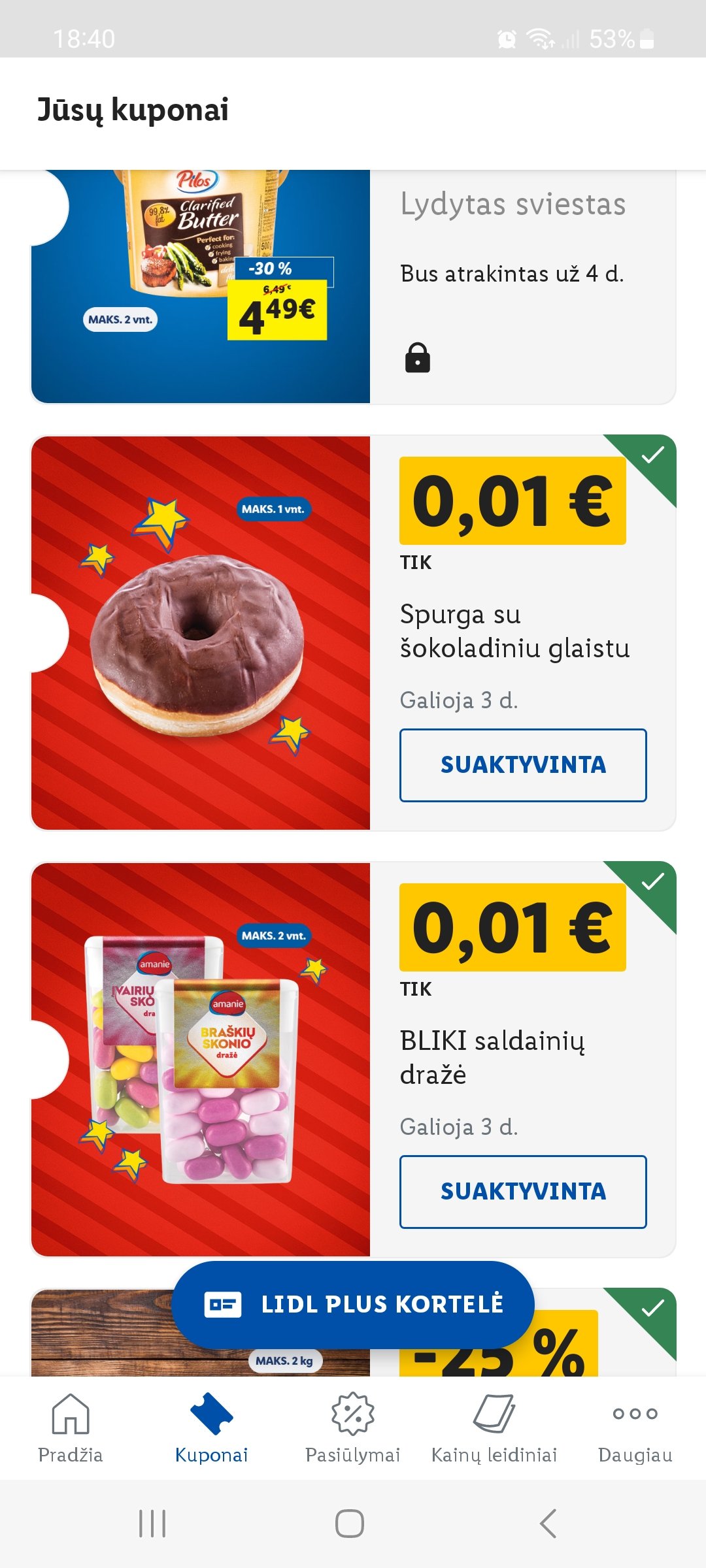Open the Kainų leidiniai tab

coord(494,1429)
